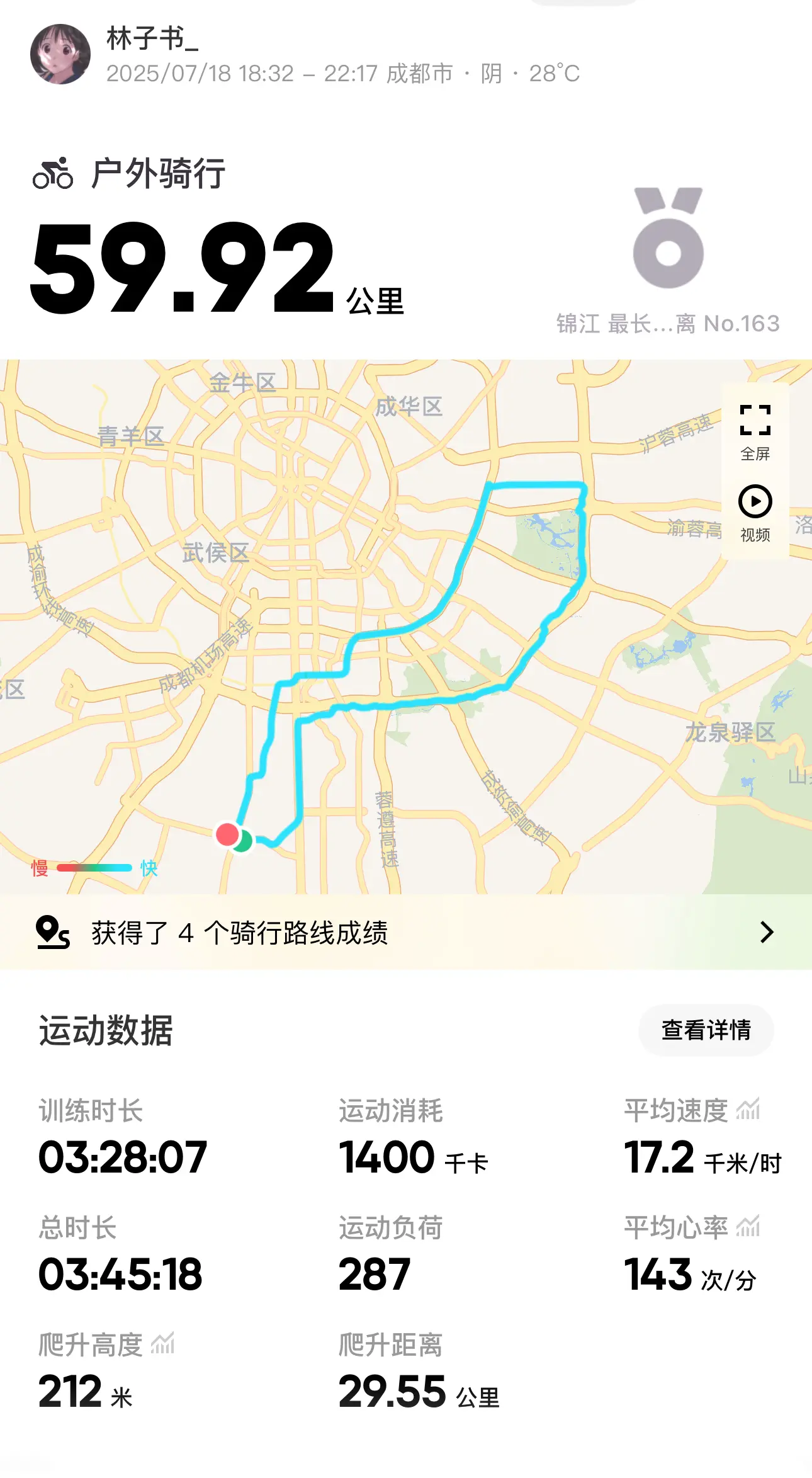
Task: Open 林子书_'s profile avatar
Action: click(60, 54)
